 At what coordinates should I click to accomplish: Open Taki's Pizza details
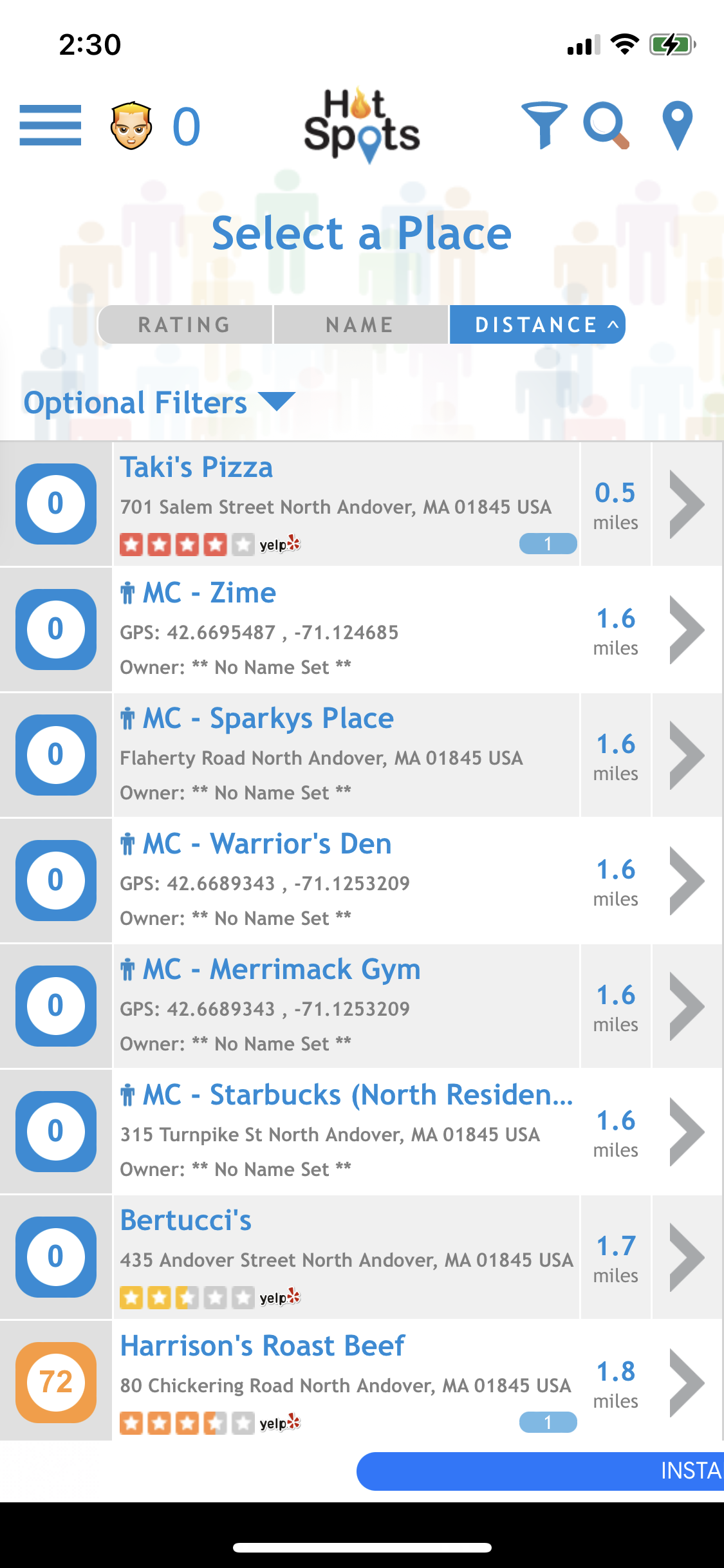tap(348, 503)
